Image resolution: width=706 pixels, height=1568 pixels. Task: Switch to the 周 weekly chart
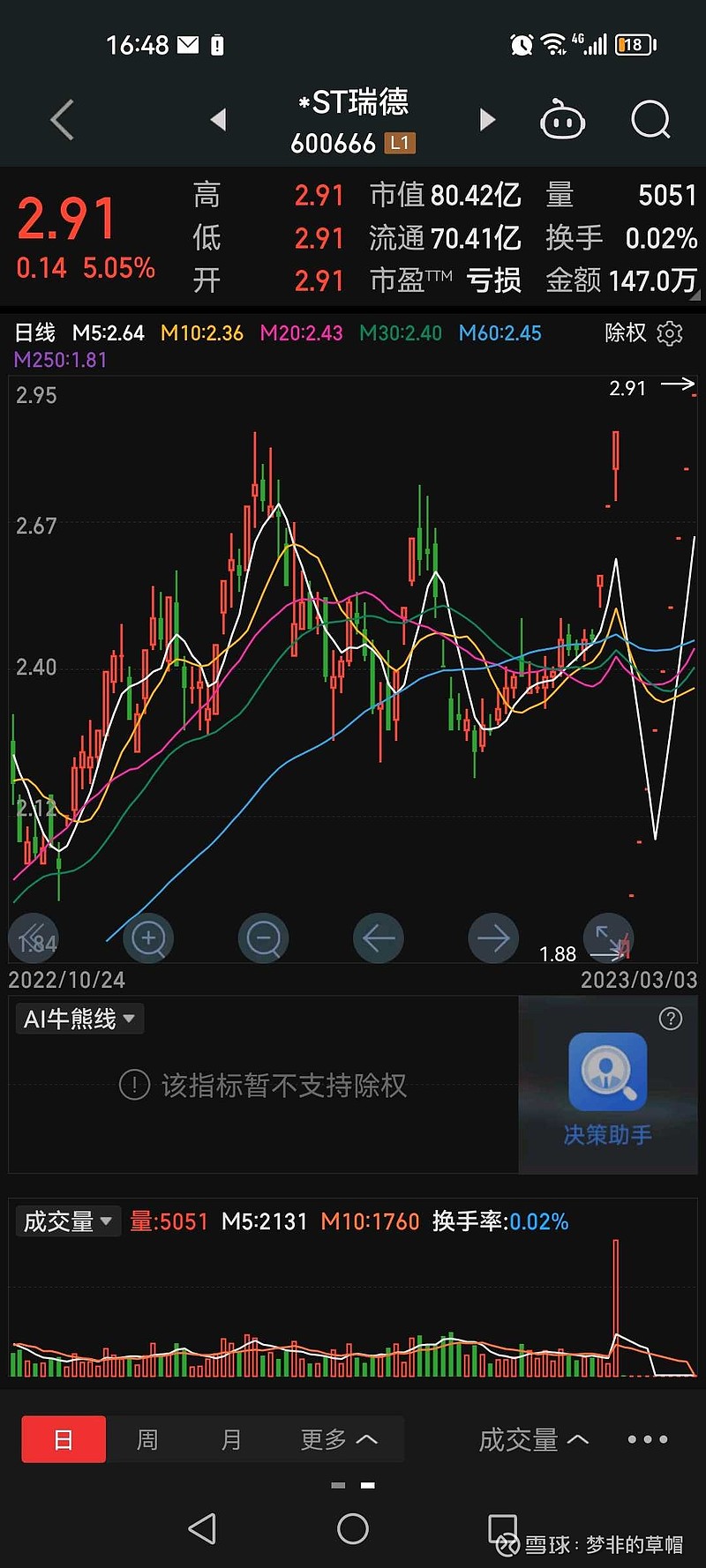point(147,1439)
